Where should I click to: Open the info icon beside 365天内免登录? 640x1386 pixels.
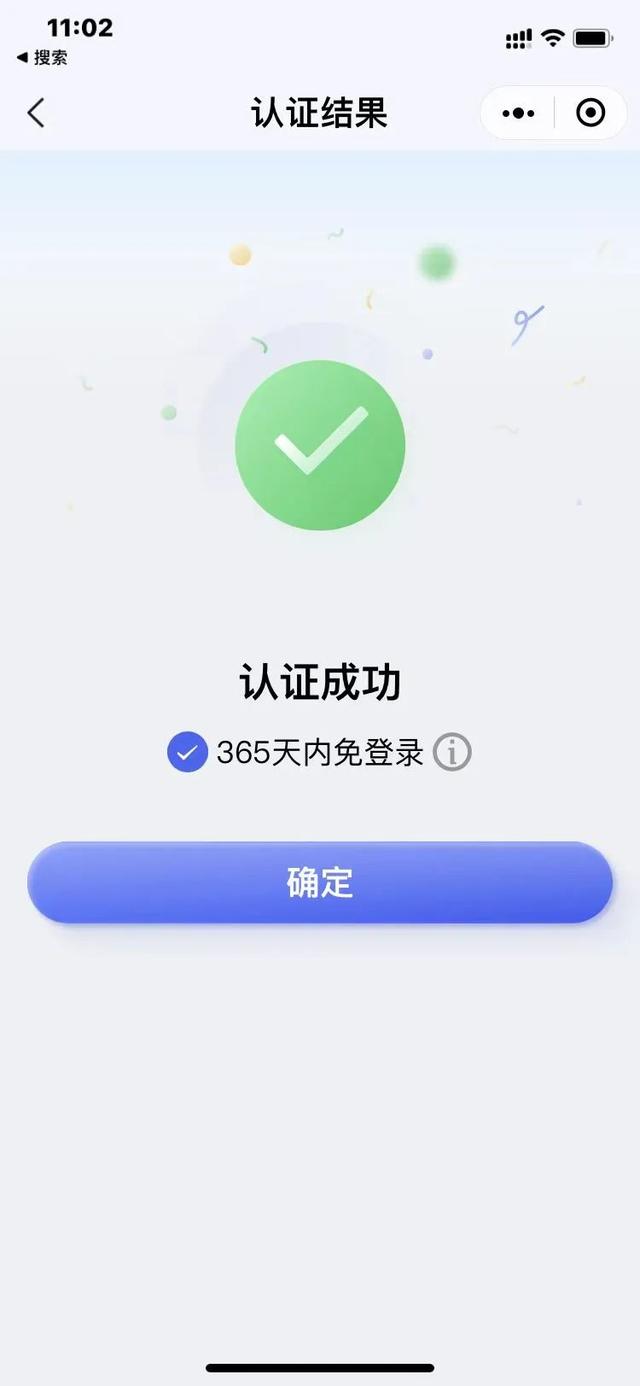[x=452, y=752]
